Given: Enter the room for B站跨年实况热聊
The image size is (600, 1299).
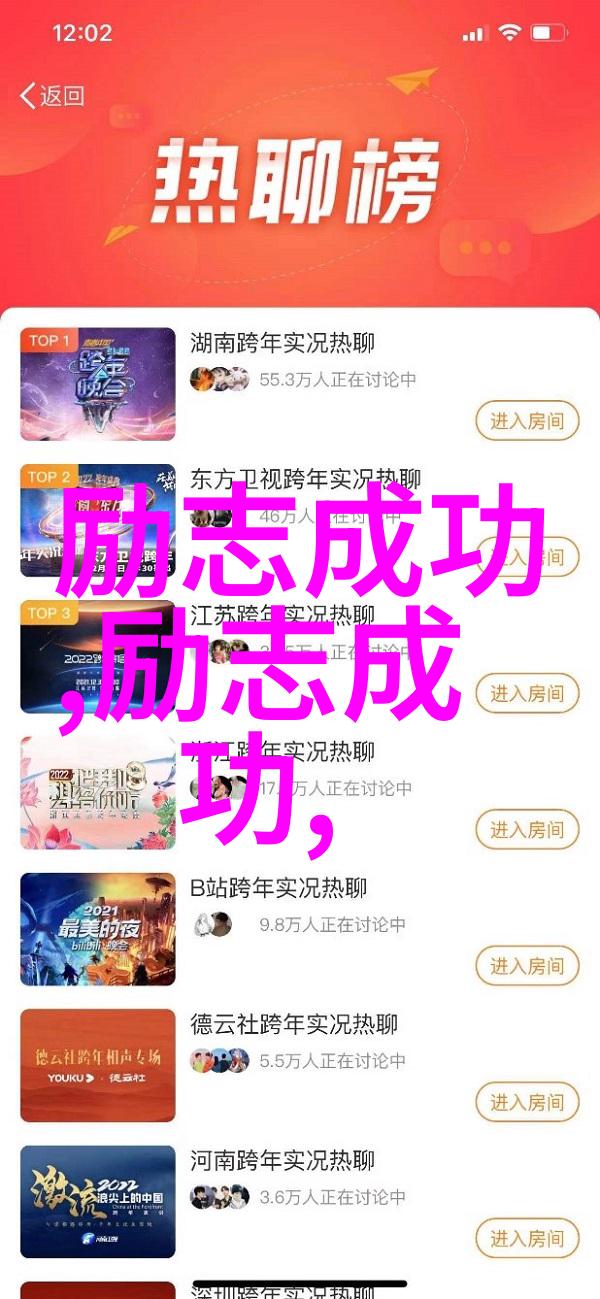Looking at the screenshot, I should point(527,966).
